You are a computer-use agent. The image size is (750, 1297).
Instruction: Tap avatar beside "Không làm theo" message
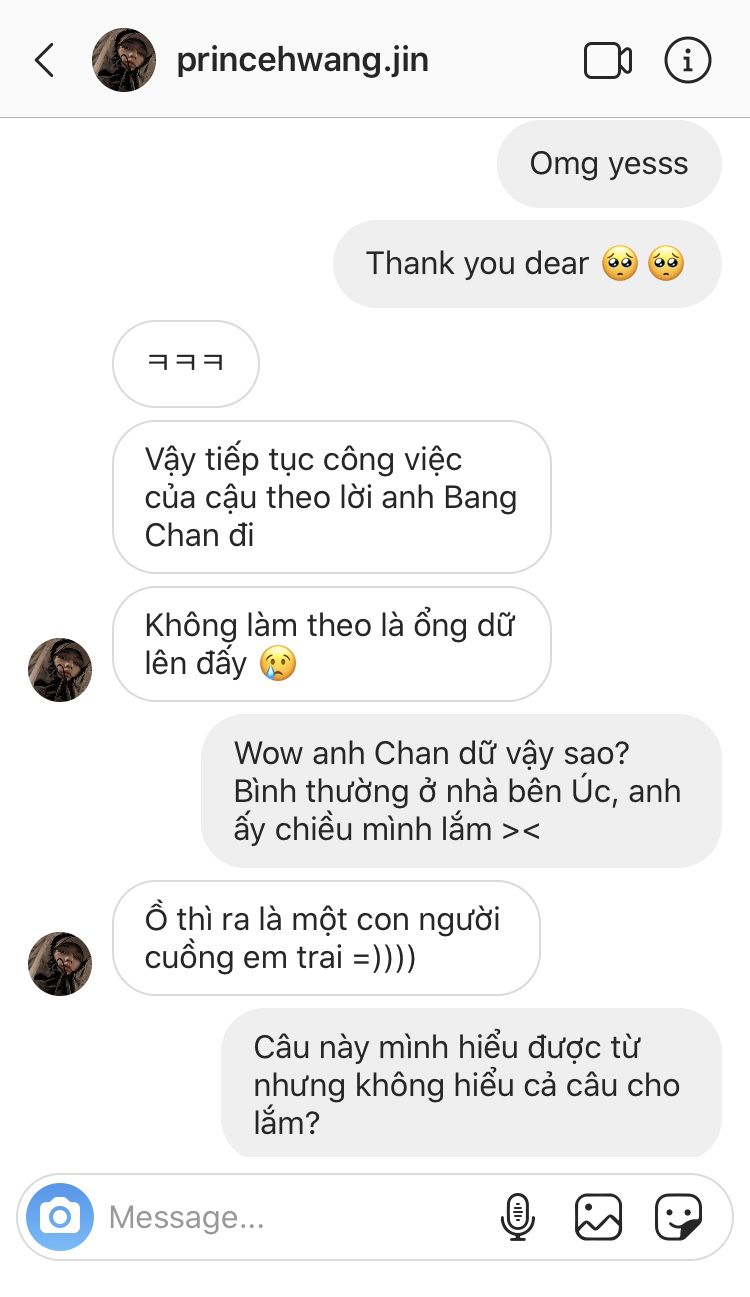pos(60,669)
